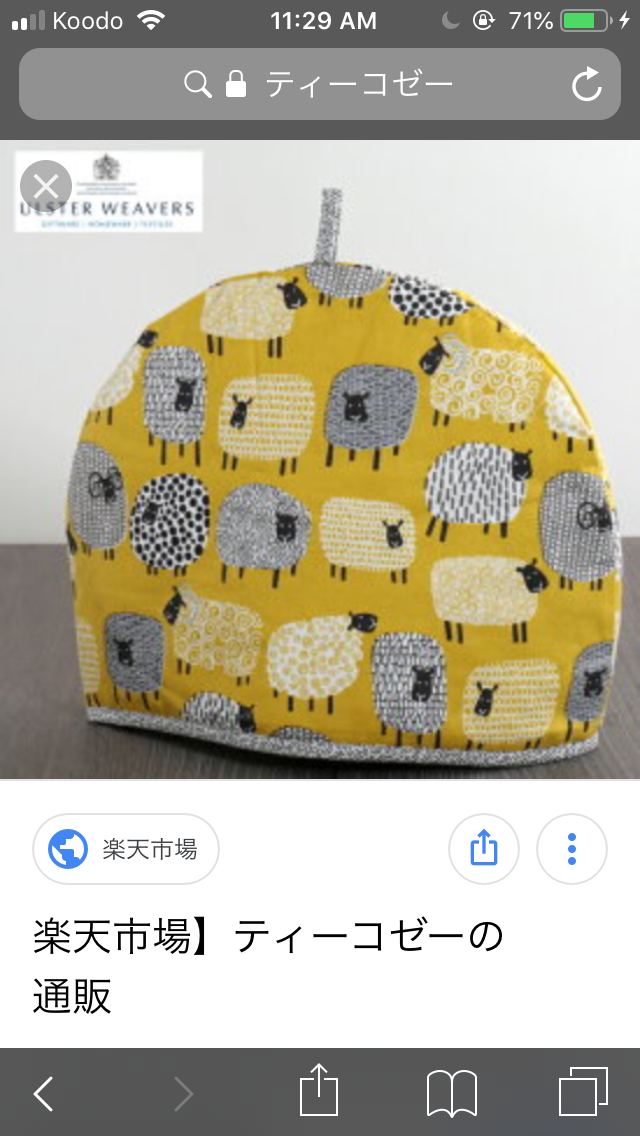Open Safari's share sheet in bottom toolbar
The image size is (640, 1136).
[x=319, y=1090]
